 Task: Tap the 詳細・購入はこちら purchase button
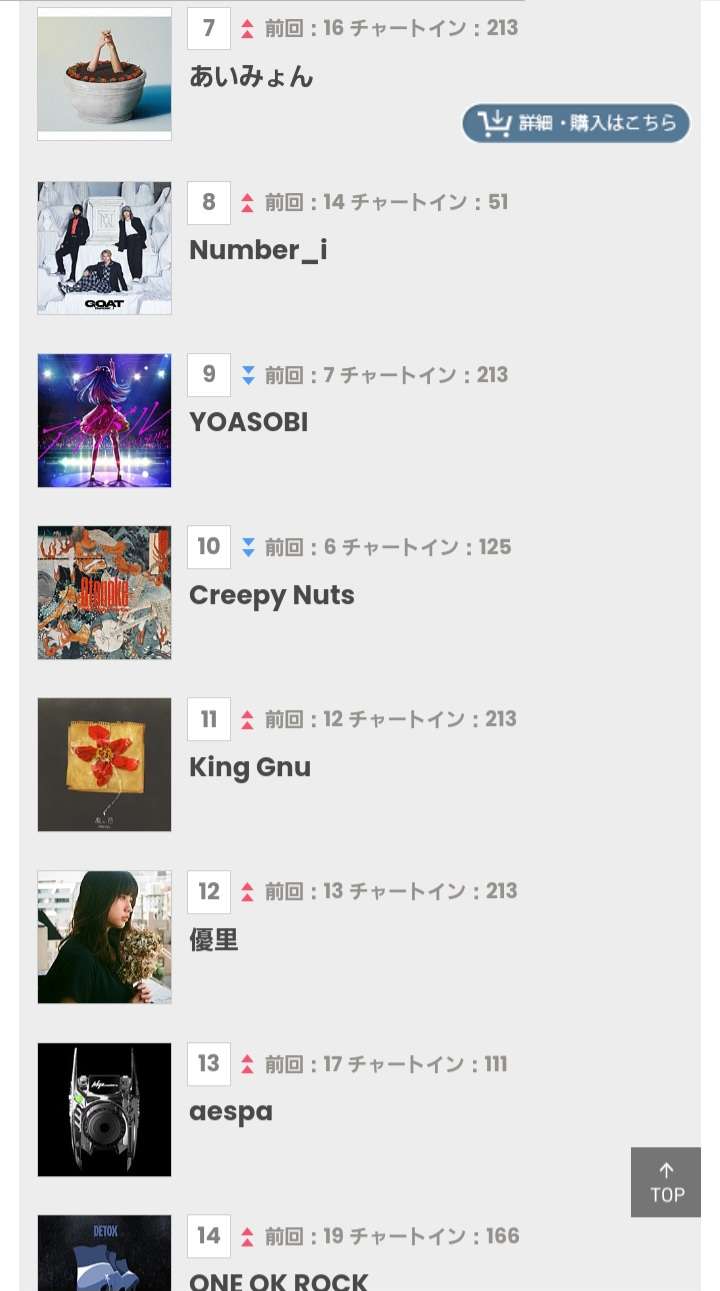[576, 123]
